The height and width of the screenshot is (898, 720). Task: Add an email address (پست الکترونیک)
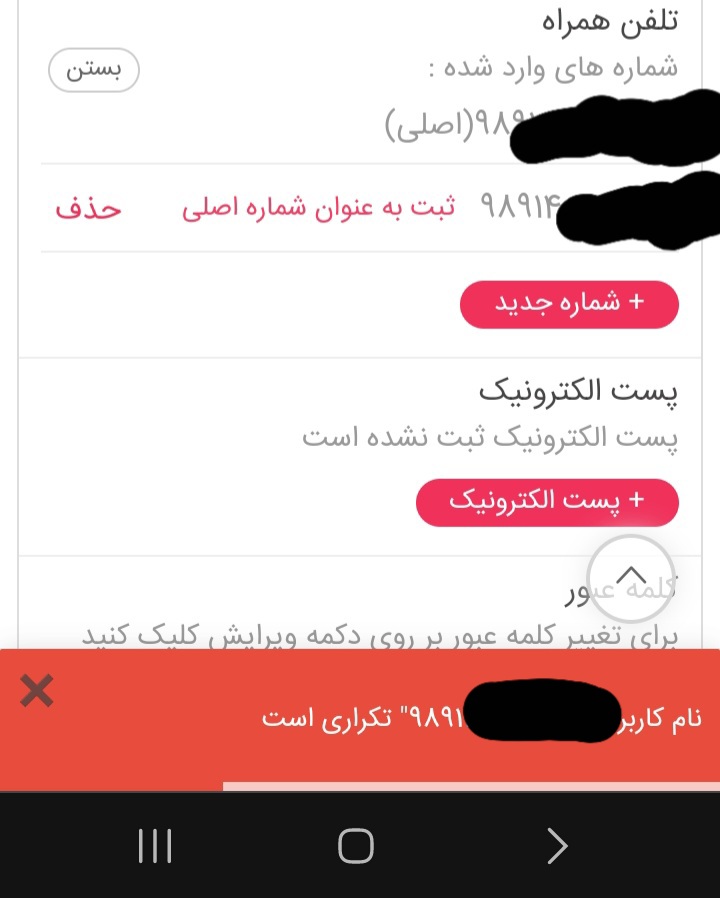pos(547,502)
